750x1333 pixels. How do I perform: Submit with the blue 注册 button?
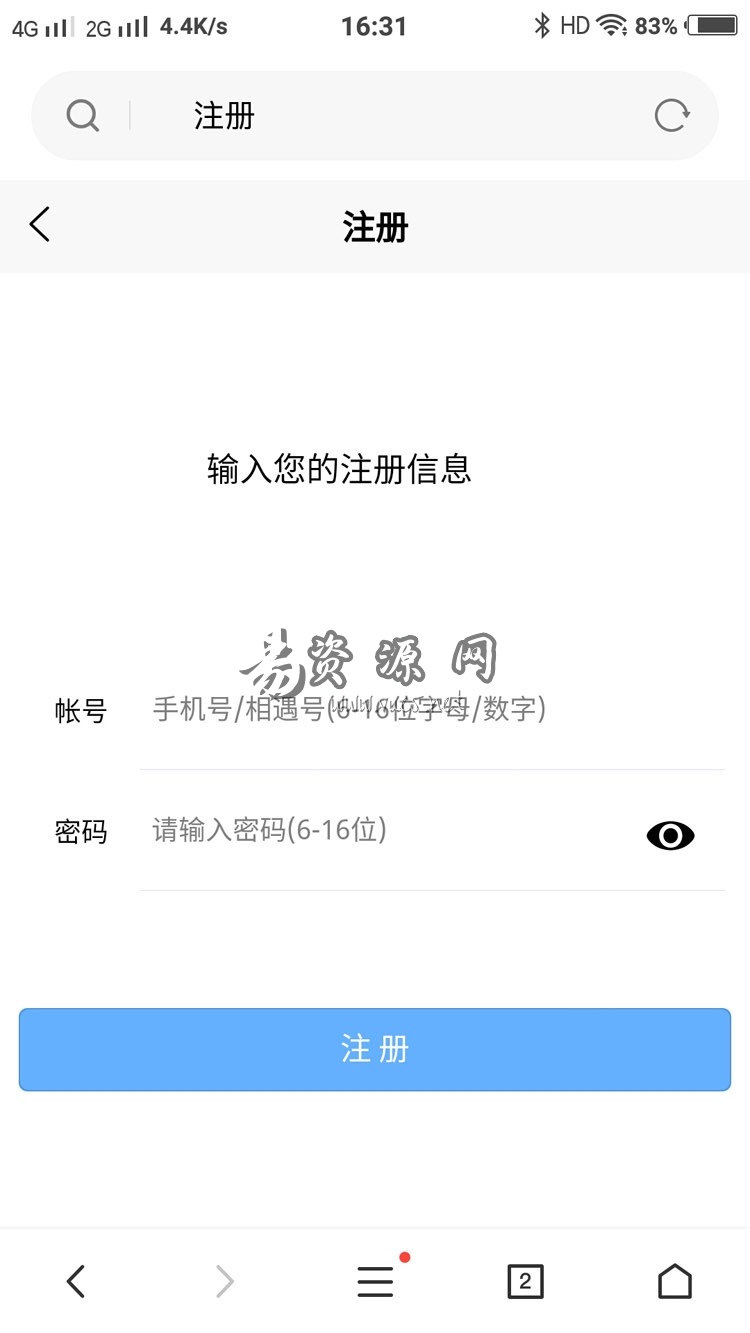(375, 1049)
